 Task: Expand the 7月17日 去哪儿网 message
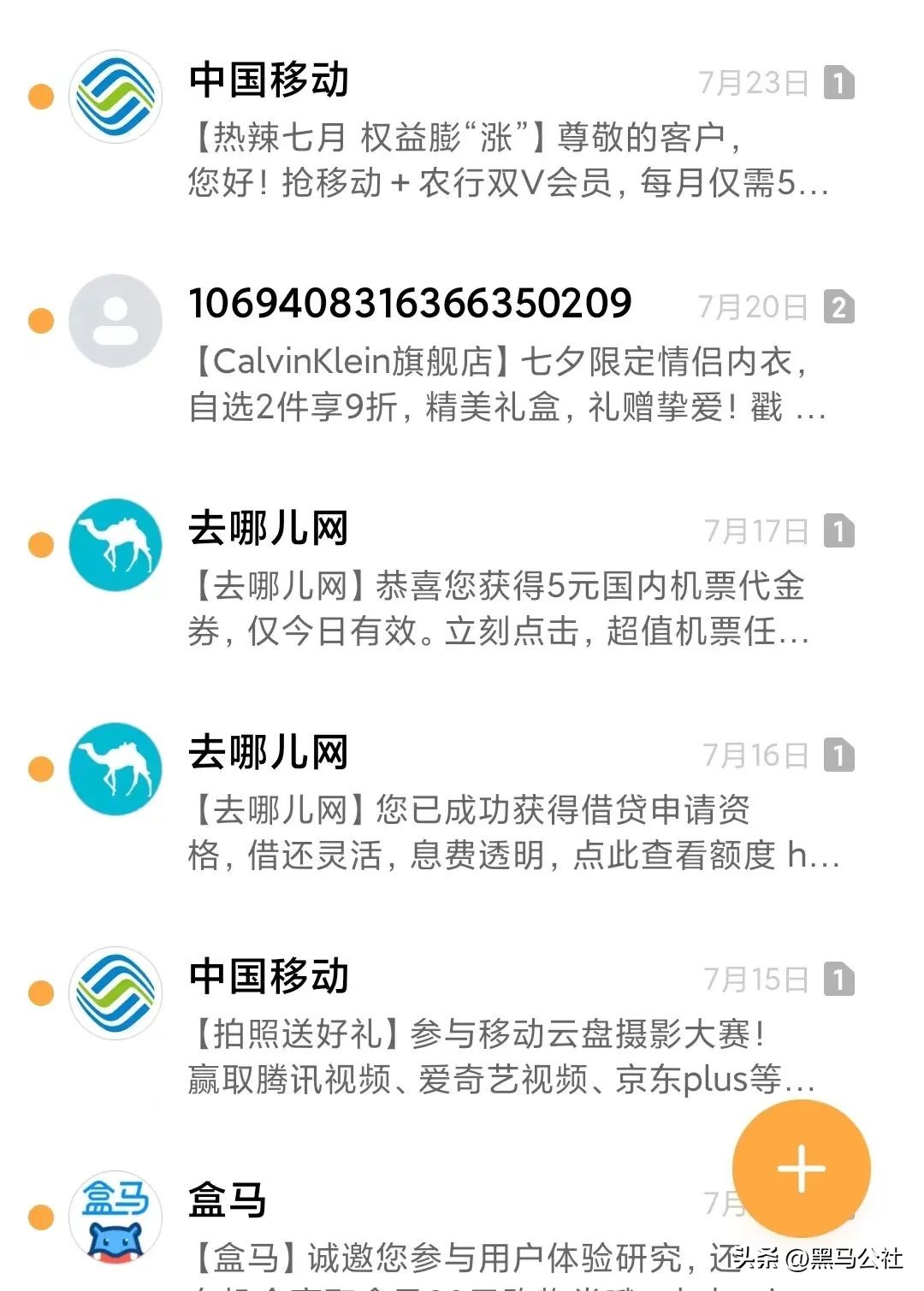tap(753, 530)
